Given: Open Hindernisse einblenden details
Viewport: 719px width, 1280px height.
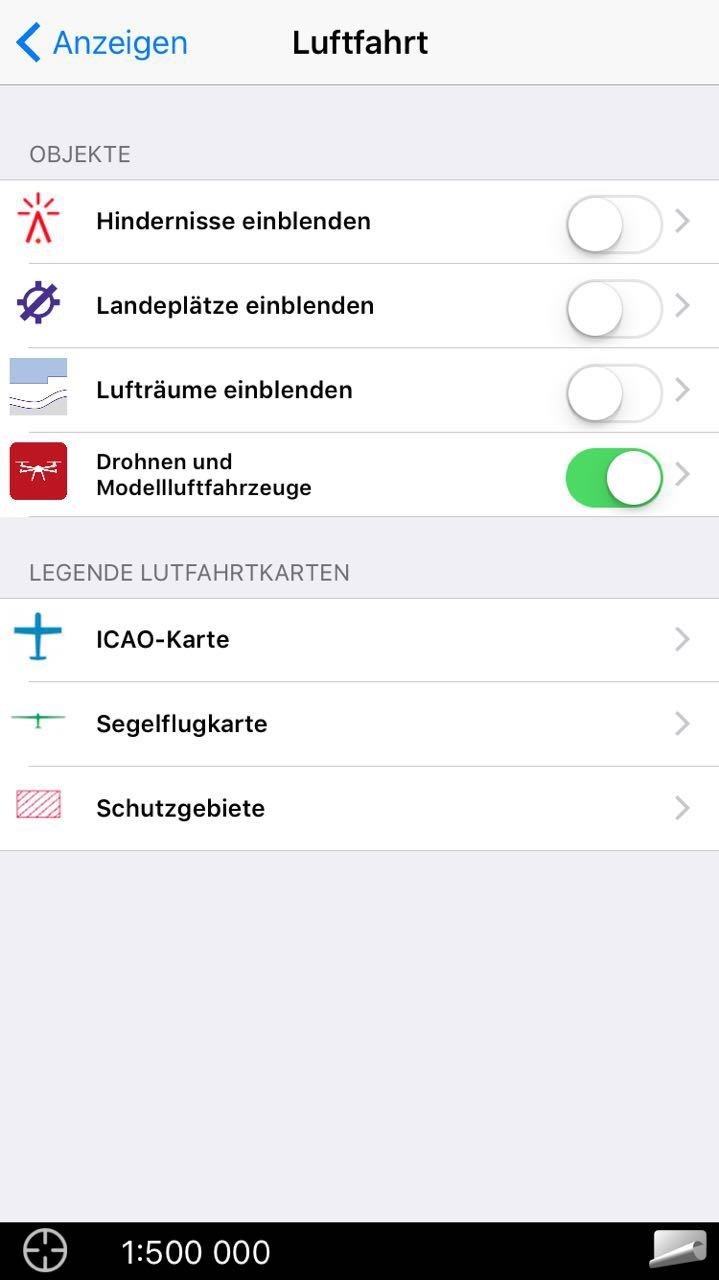Looking at the screenshot, I should coord(684,222).
